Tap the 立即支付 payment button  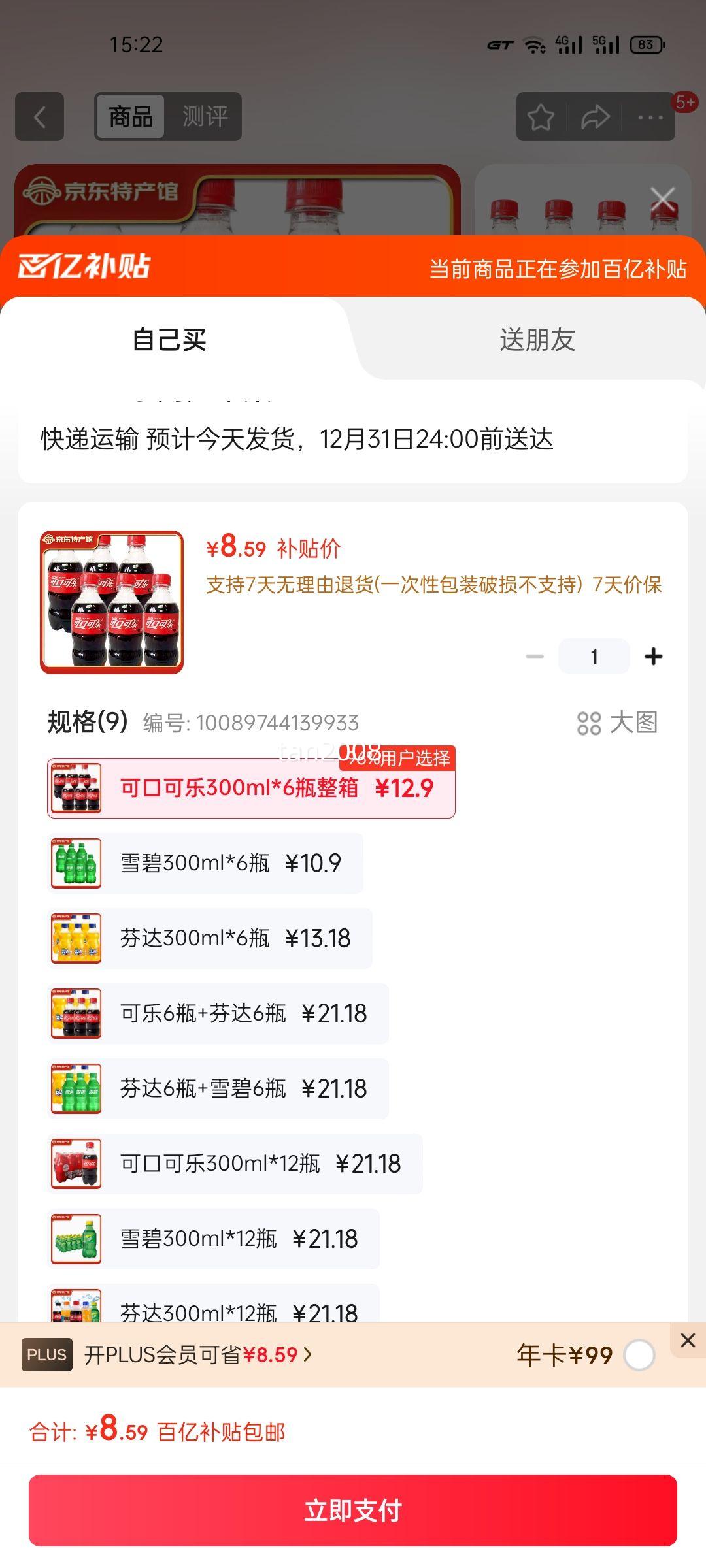point(353,1511)
